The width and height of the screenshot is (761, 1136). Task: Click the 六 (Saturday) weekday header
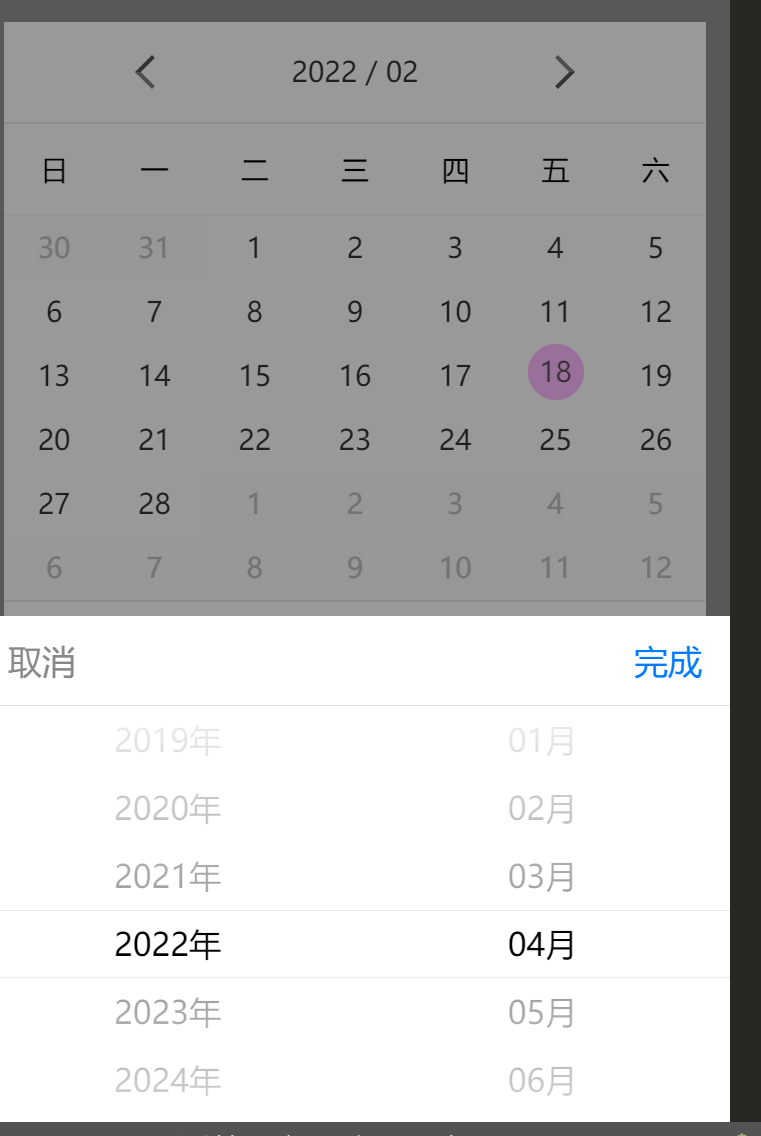(655, 170)
